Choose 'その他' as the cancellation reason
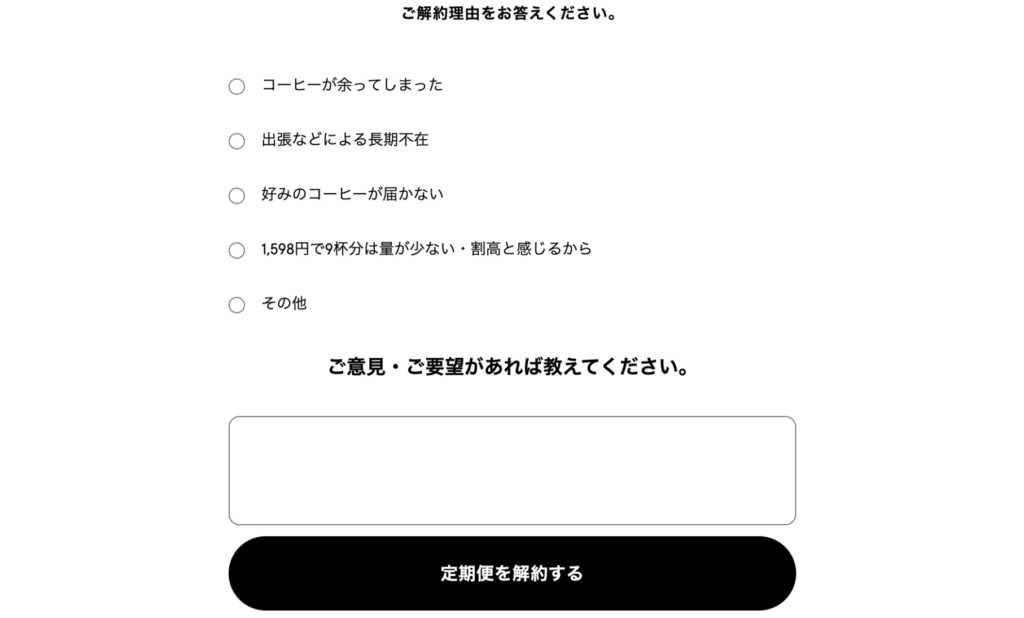Viewport: 1024px width, 618px height. tap(237, 305)
